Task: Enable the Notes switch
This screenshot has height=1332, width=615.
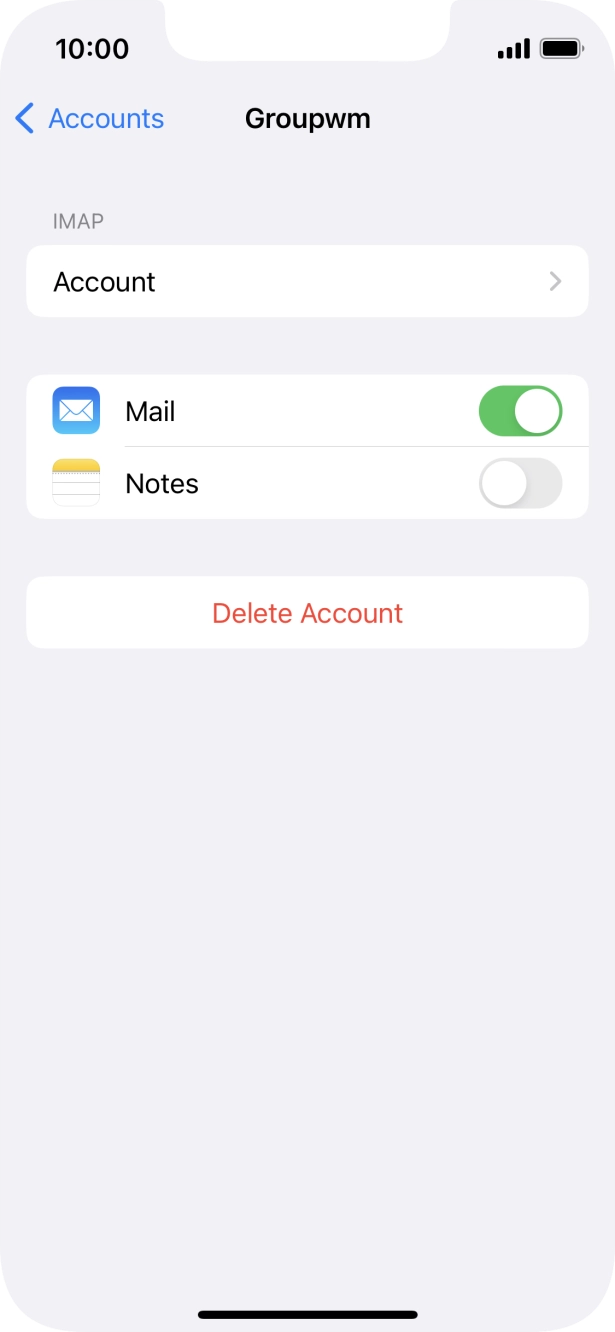Action: point(520,484)
